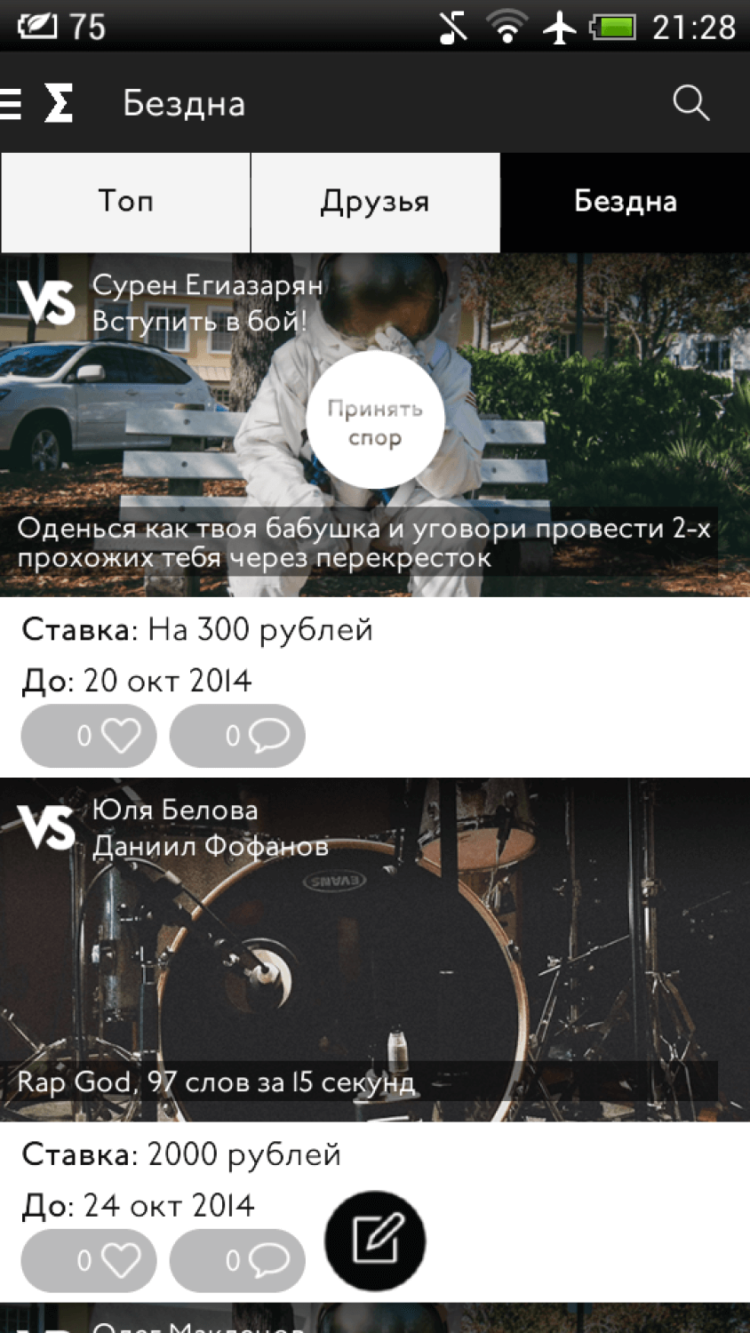Switch to the Топ tab
This screenshot has height=1333, width=750.
(x=125, y=202)
